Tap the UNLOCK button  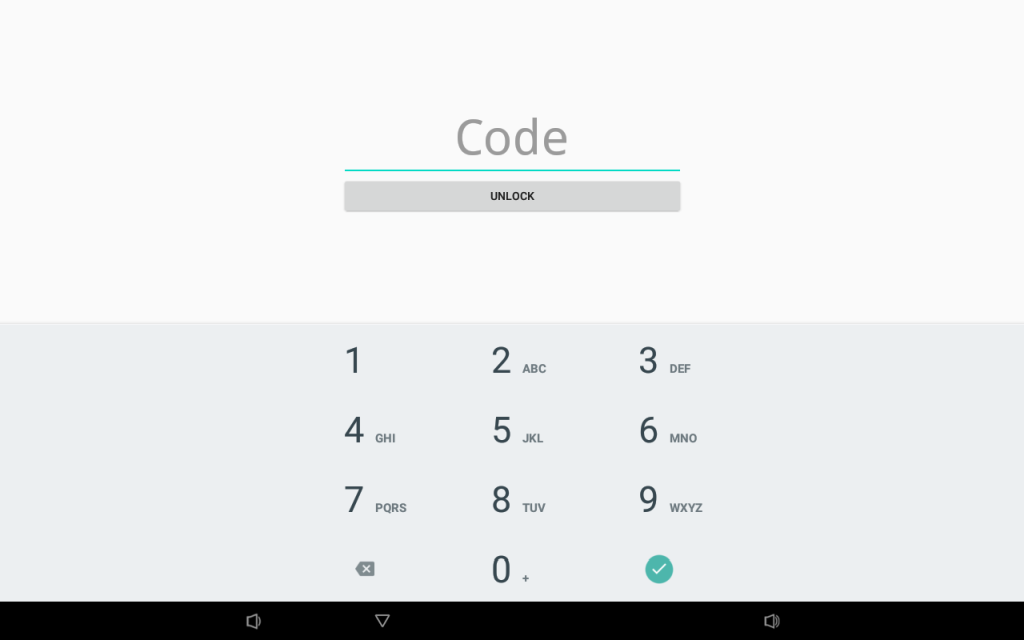(x=512, y=196)
